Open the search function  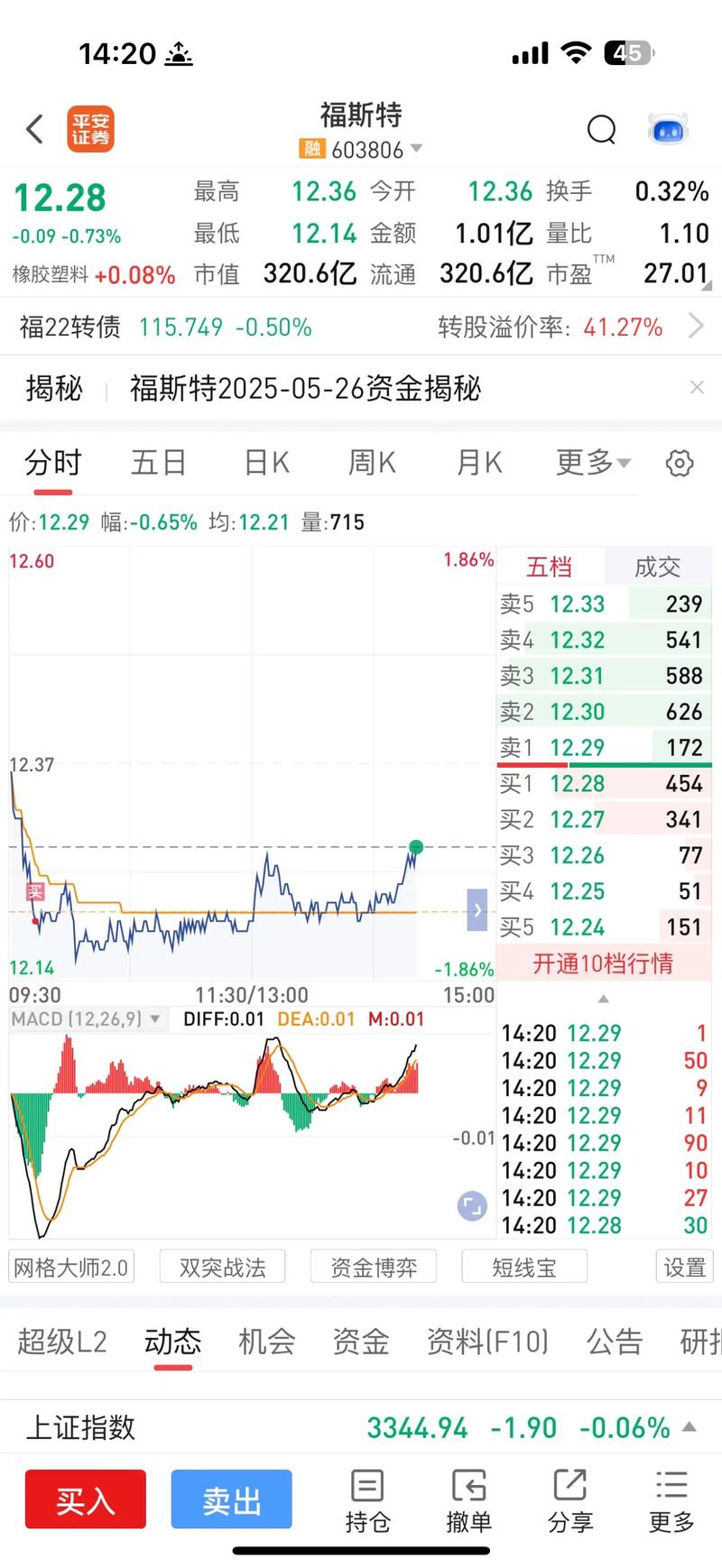point(601,129)
